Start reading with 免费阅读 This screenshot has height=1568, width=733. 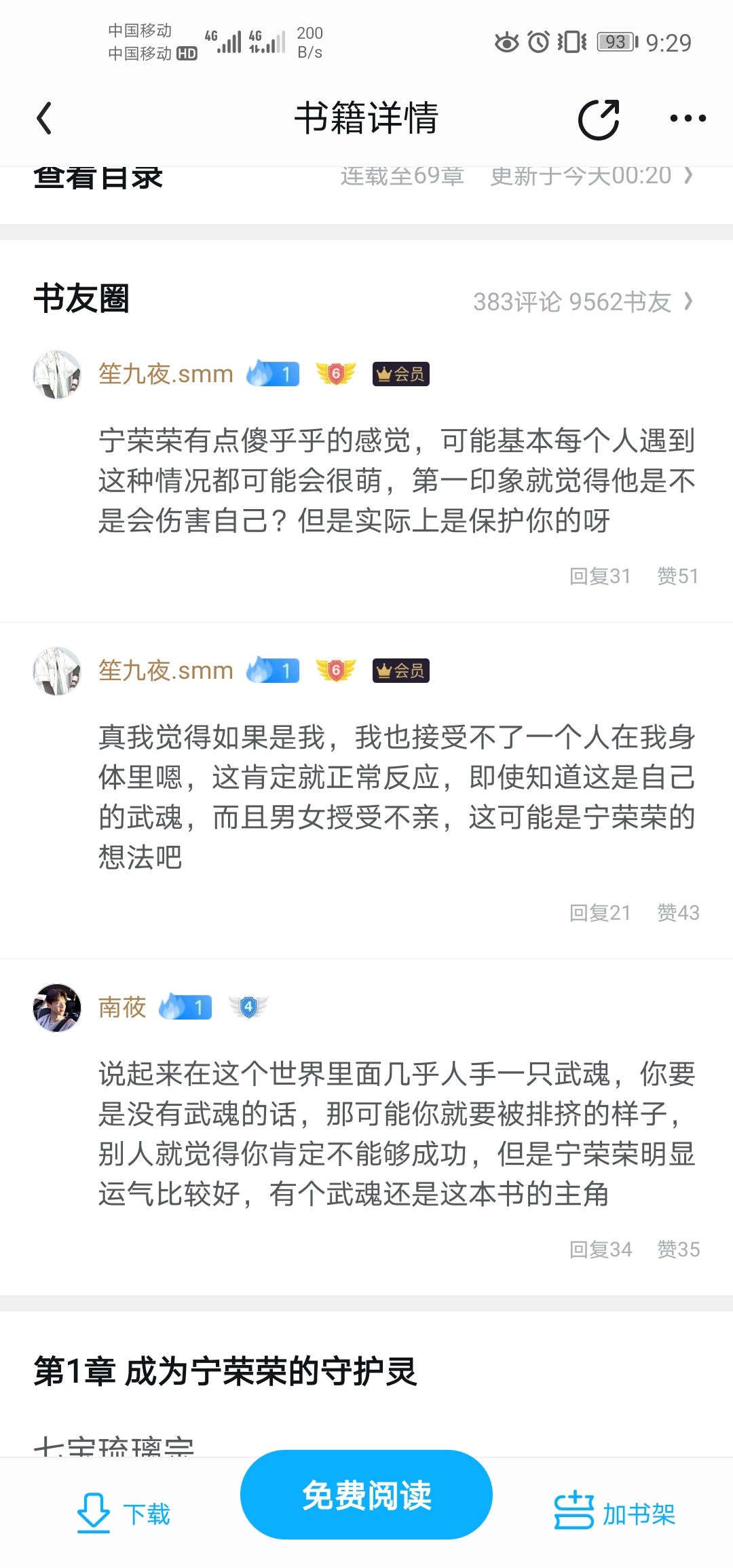[x=366, y=1495]
